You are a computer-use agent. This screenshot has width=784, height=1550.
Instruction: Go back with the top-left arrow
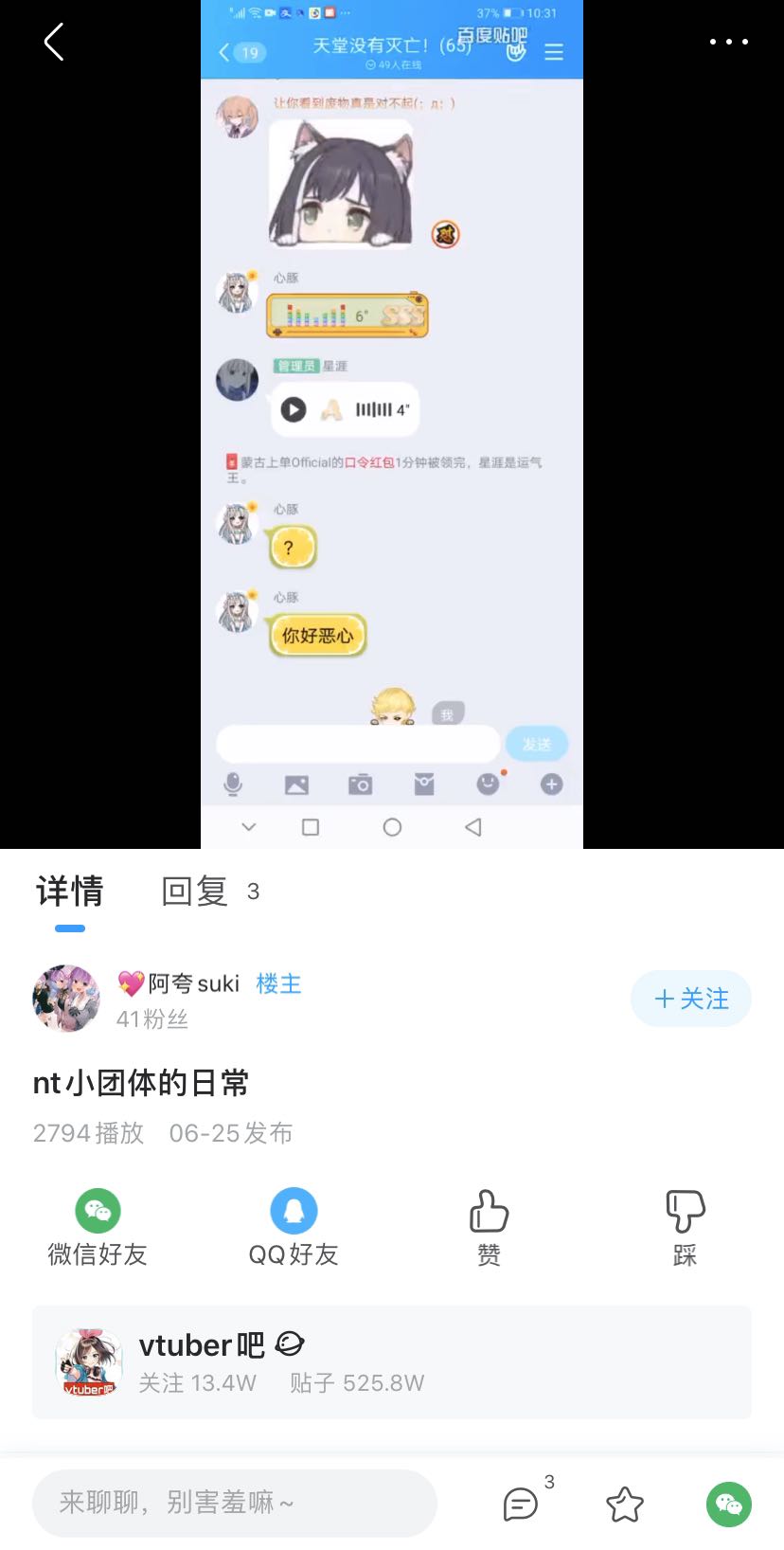click(54, 42)
